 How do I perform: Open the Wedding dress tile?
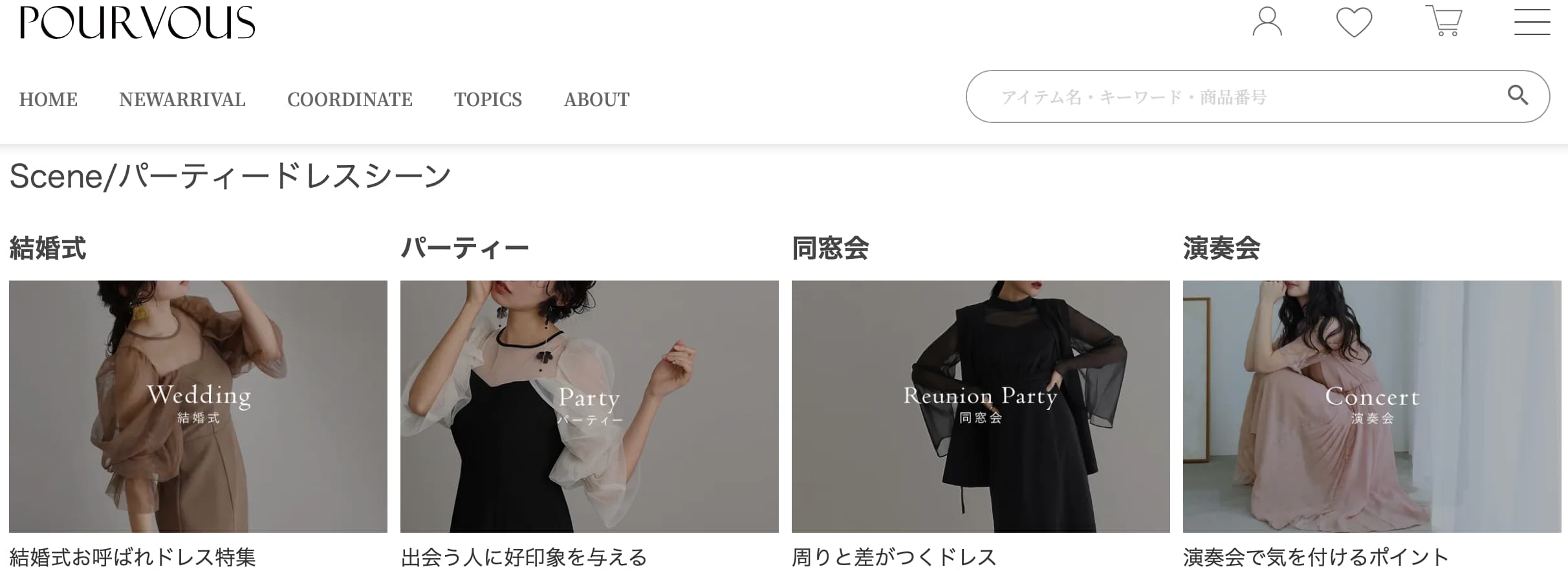198,406
